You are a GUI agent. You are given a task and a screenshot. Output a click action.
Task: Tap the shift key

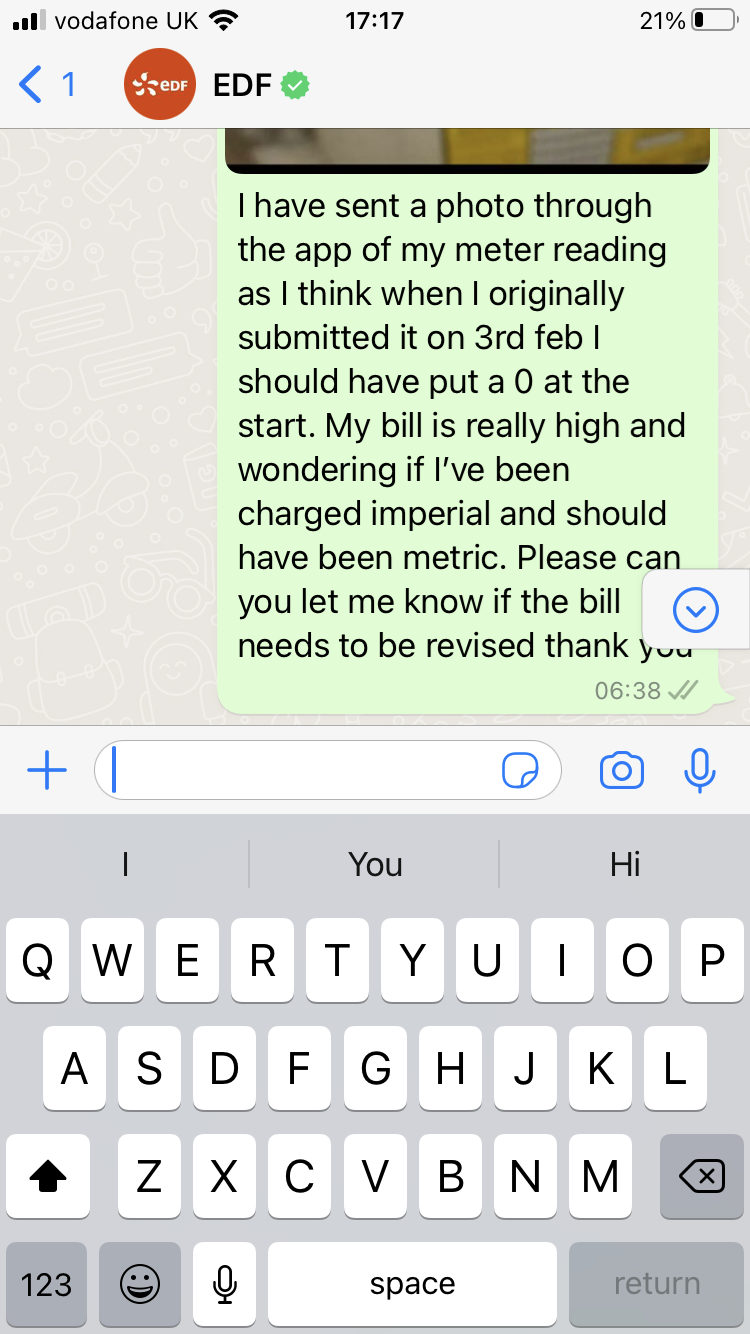coord(47,1178)
